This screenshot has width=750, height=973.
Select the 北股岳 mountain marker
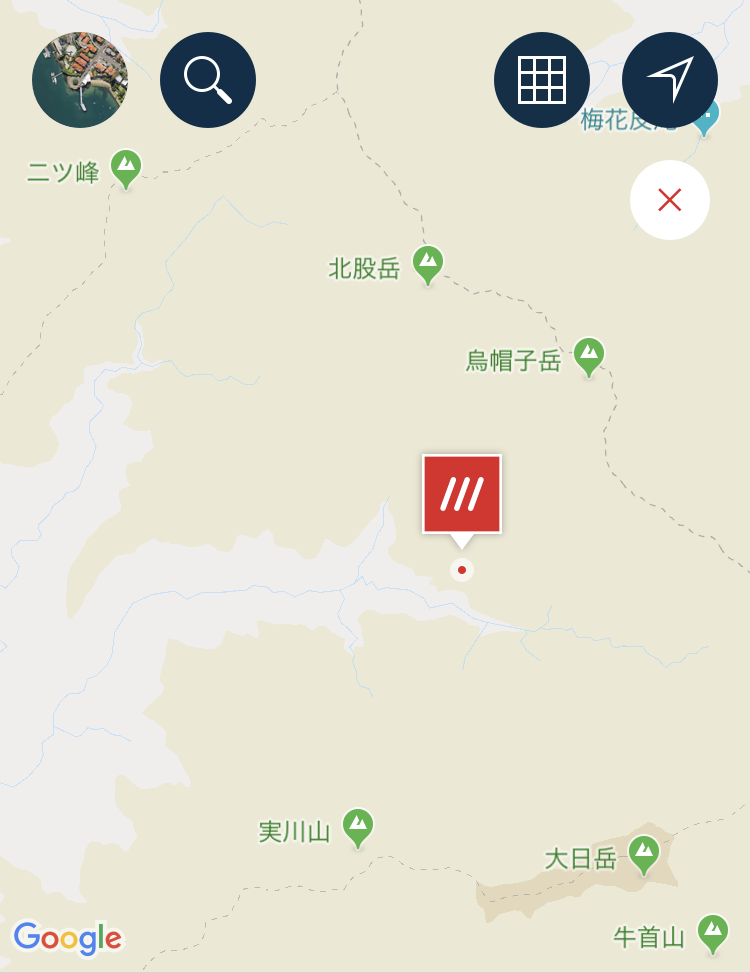428,264
